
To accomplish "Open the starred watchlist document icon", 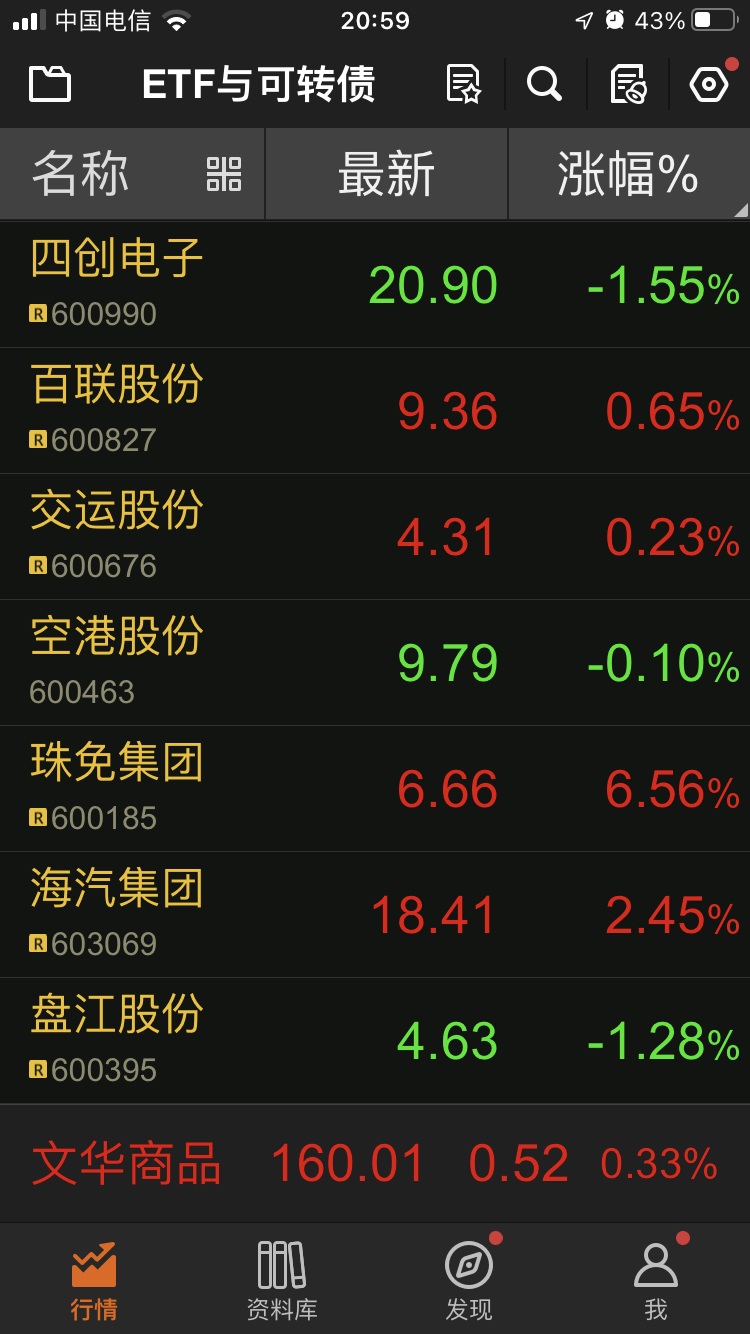I will tap(463, 84).
